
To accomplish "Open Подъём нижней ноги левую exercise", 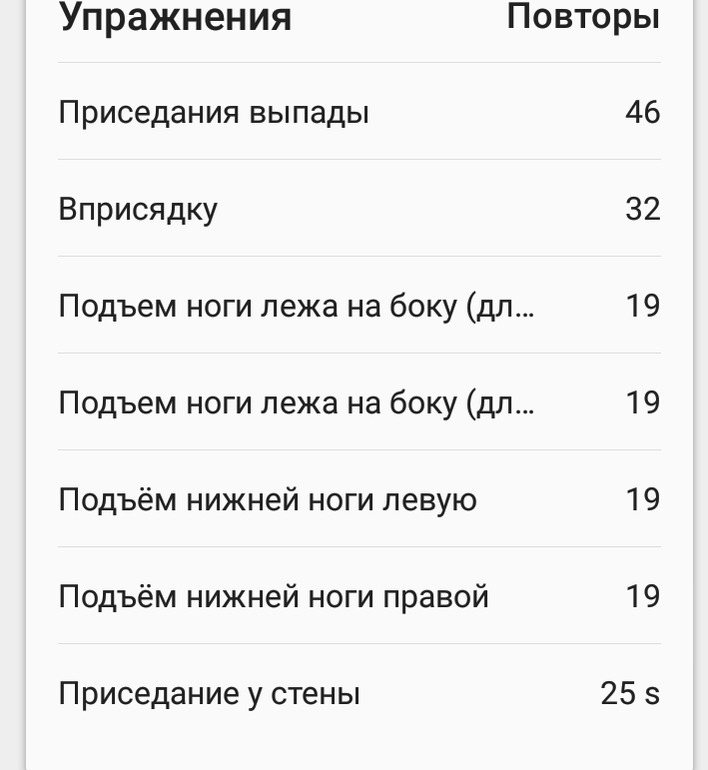I will [267, 499].
